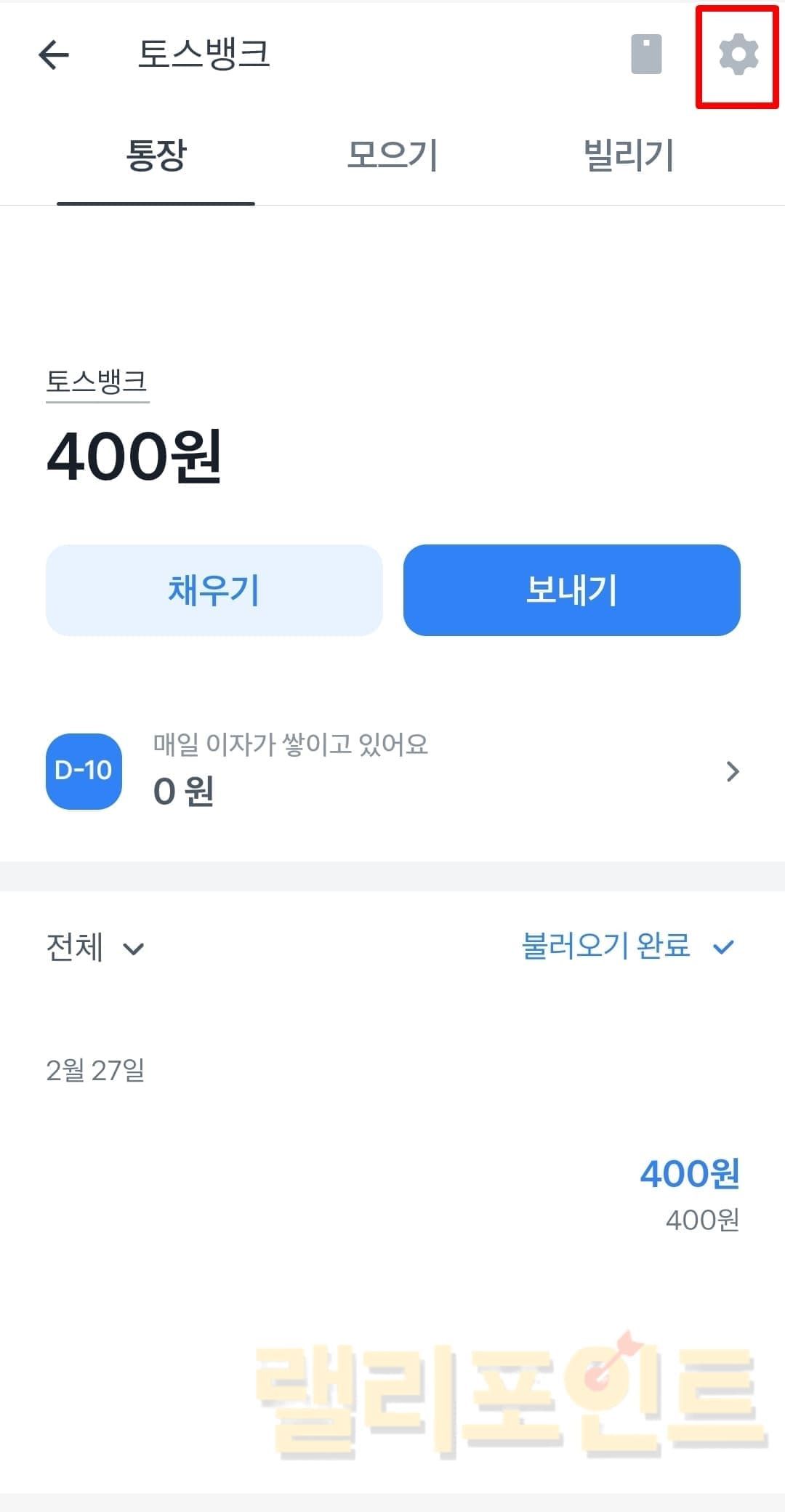The width and height of the screenshot is (785, 1512).
Task: Open the card icon in top bar
Action: coord(645,55)
